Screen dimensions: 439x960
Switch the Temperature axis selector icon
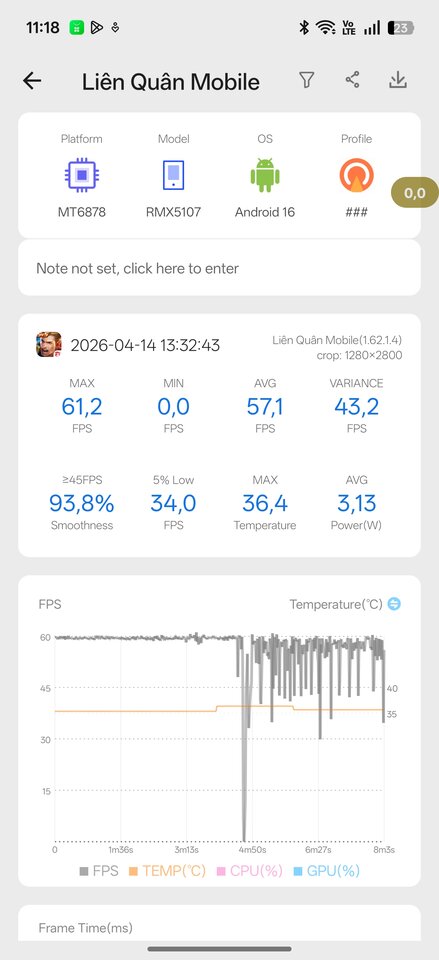[x=394, y=604]
